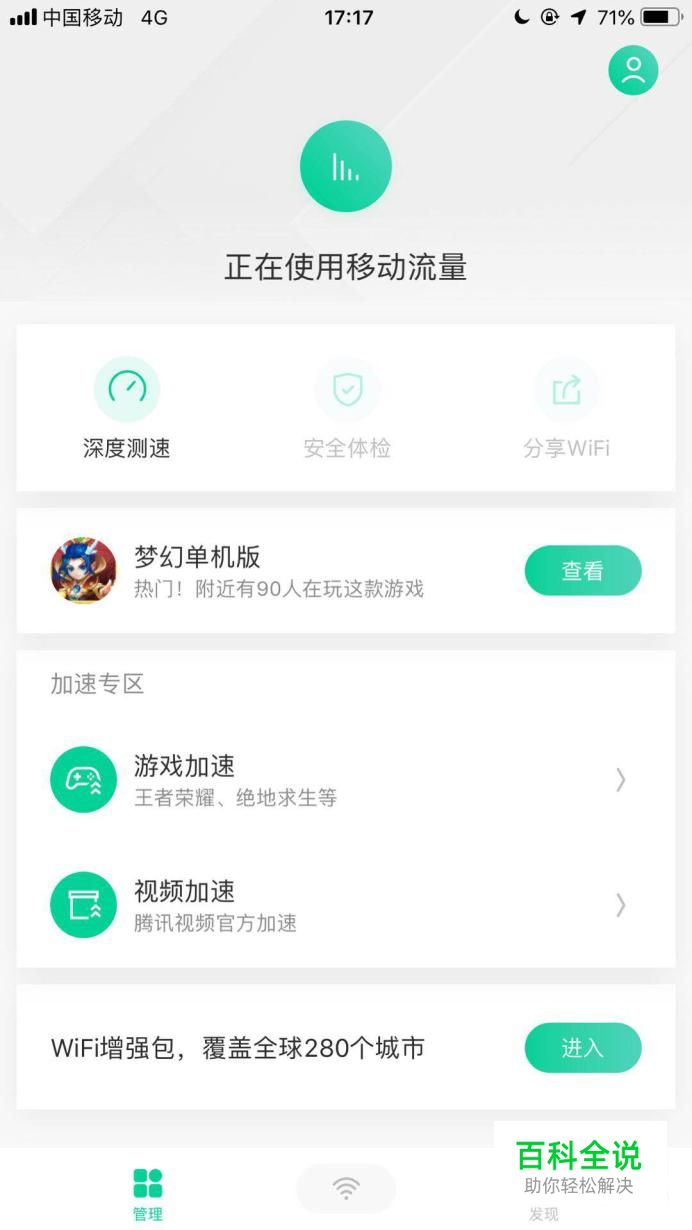Open the center WiFi tab

pyautogui.click(x=346, y=1188)
